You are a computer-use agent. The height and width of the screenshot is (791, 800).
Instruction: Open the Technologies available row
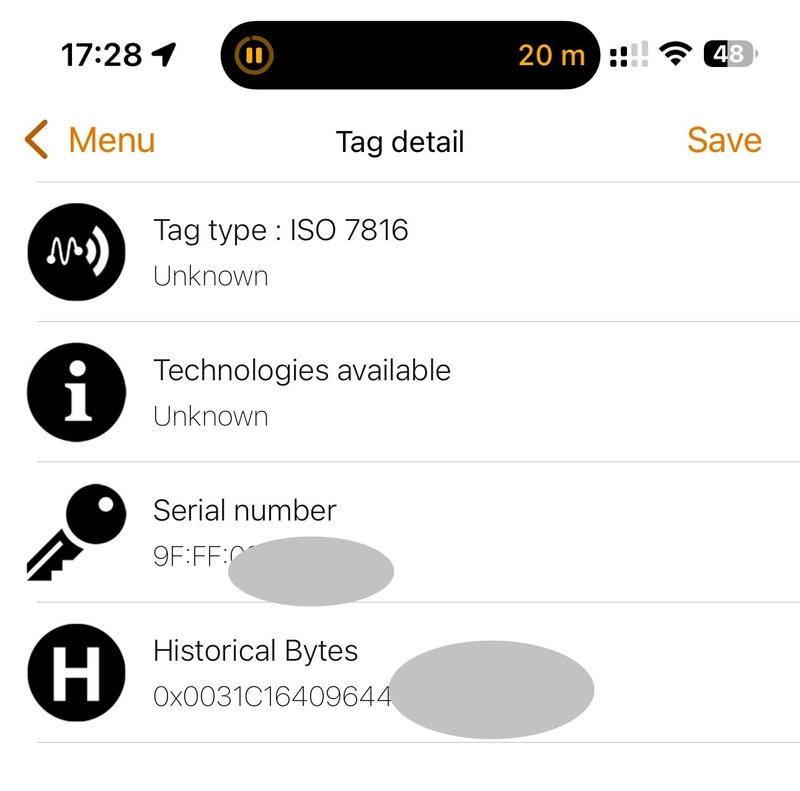(x=400, y=391)
